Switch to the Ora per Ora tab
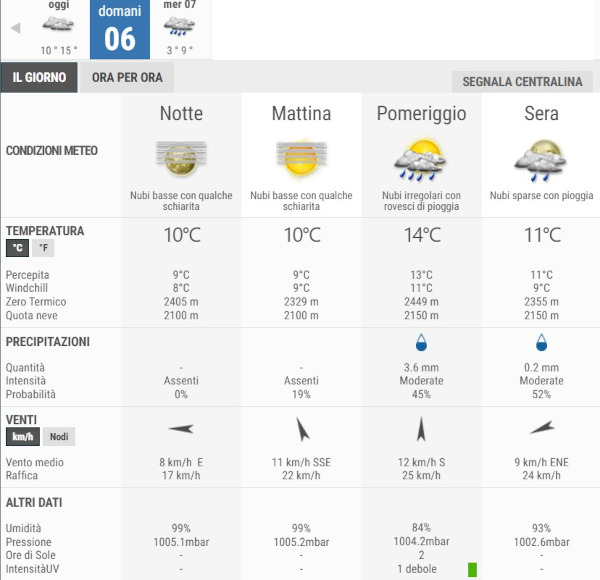The image size is (600, 580). (x=126, y=77)
